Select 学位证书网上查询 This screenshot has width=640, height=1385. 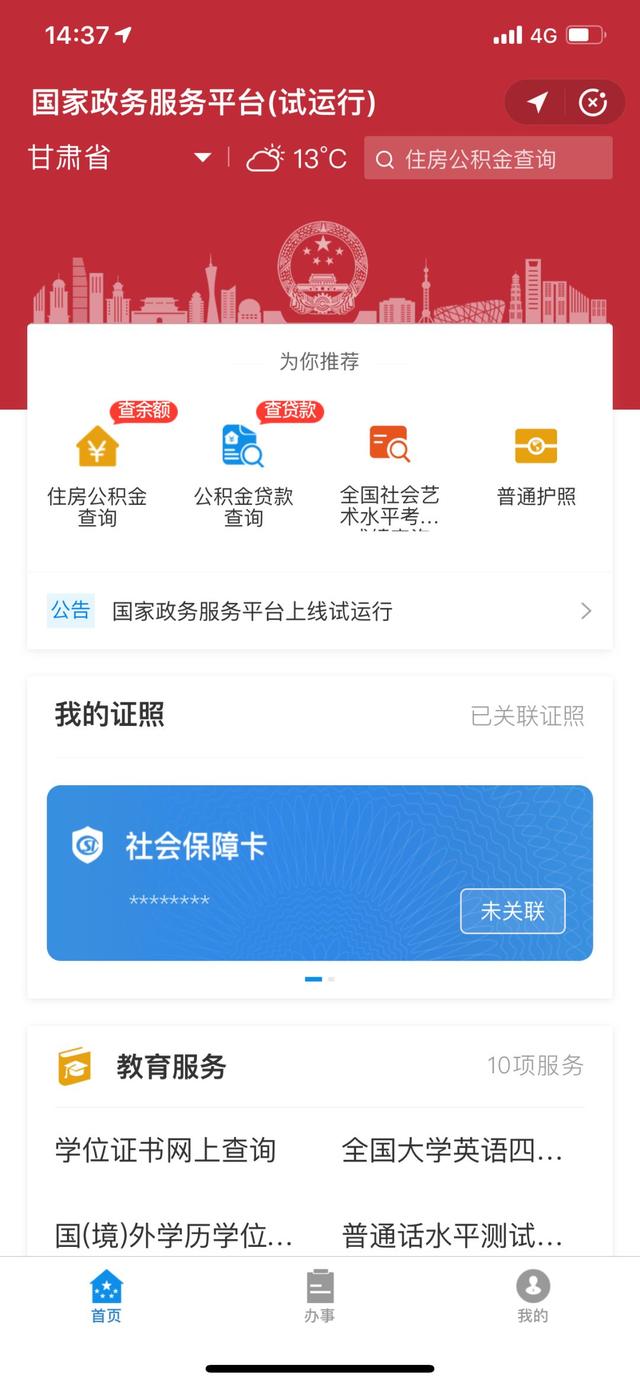coord(165,1150)
